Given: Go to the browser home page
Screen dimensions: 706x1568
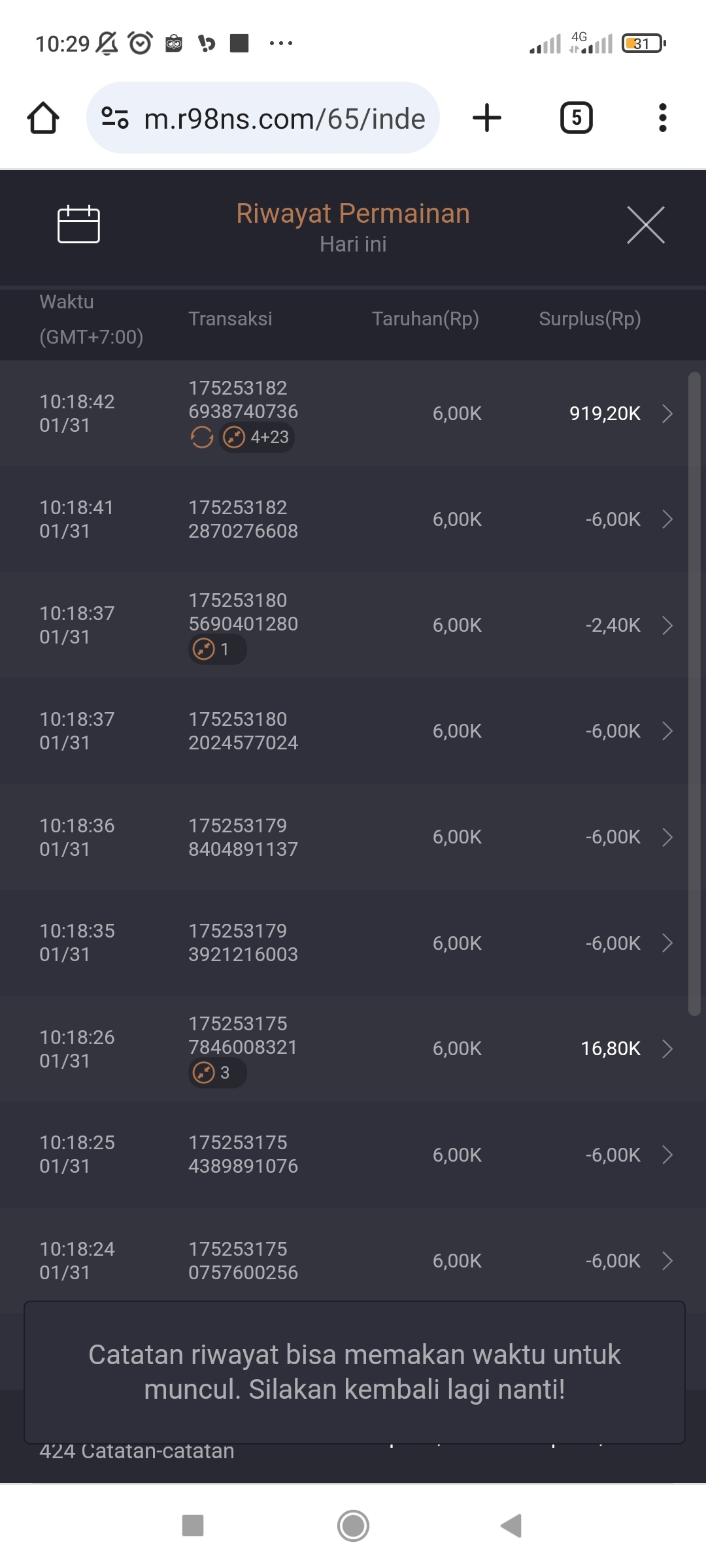Looking at the screenshot, I should (43, 118).
